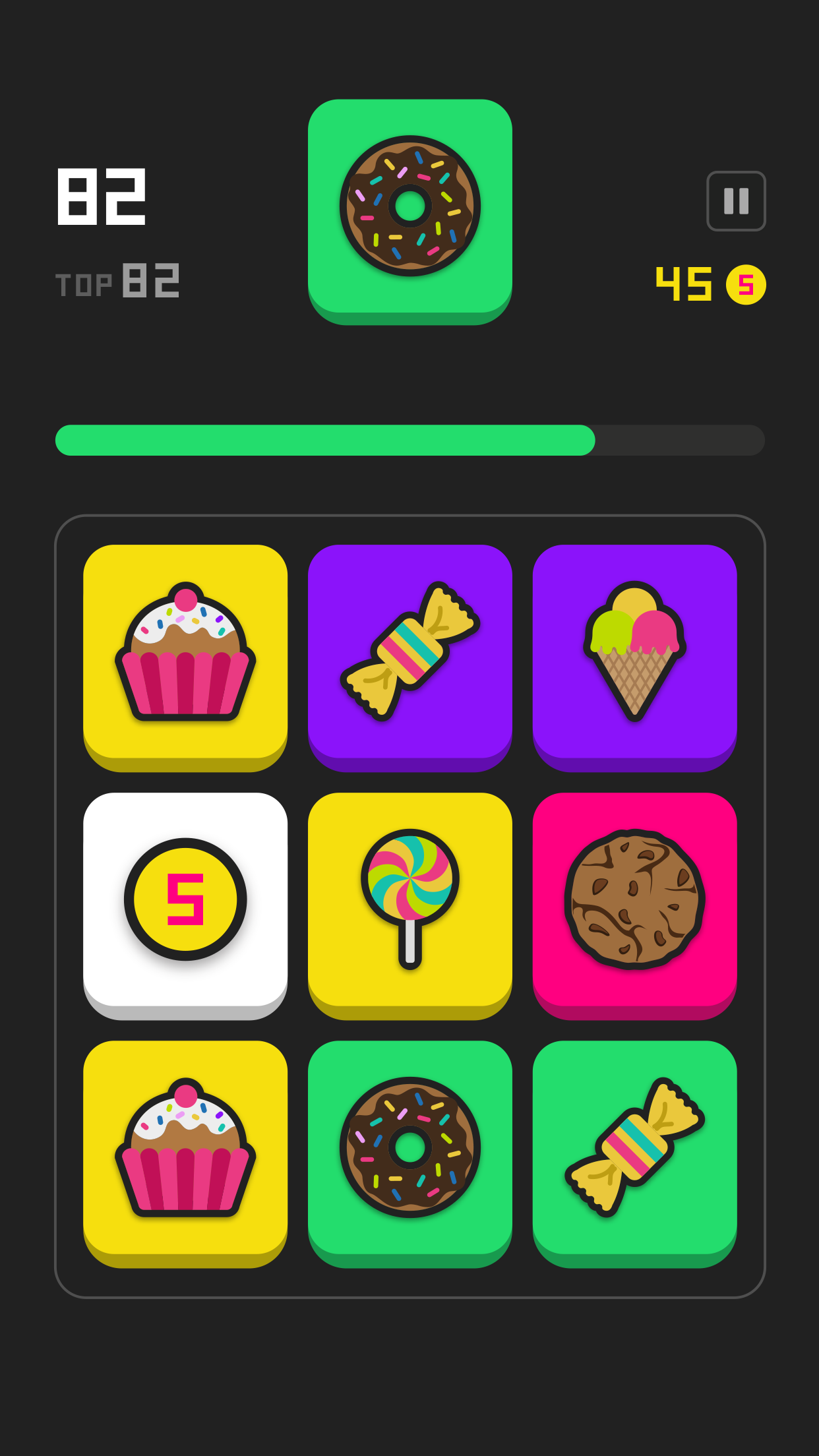
Task: Pause the game
Action: 736,201
